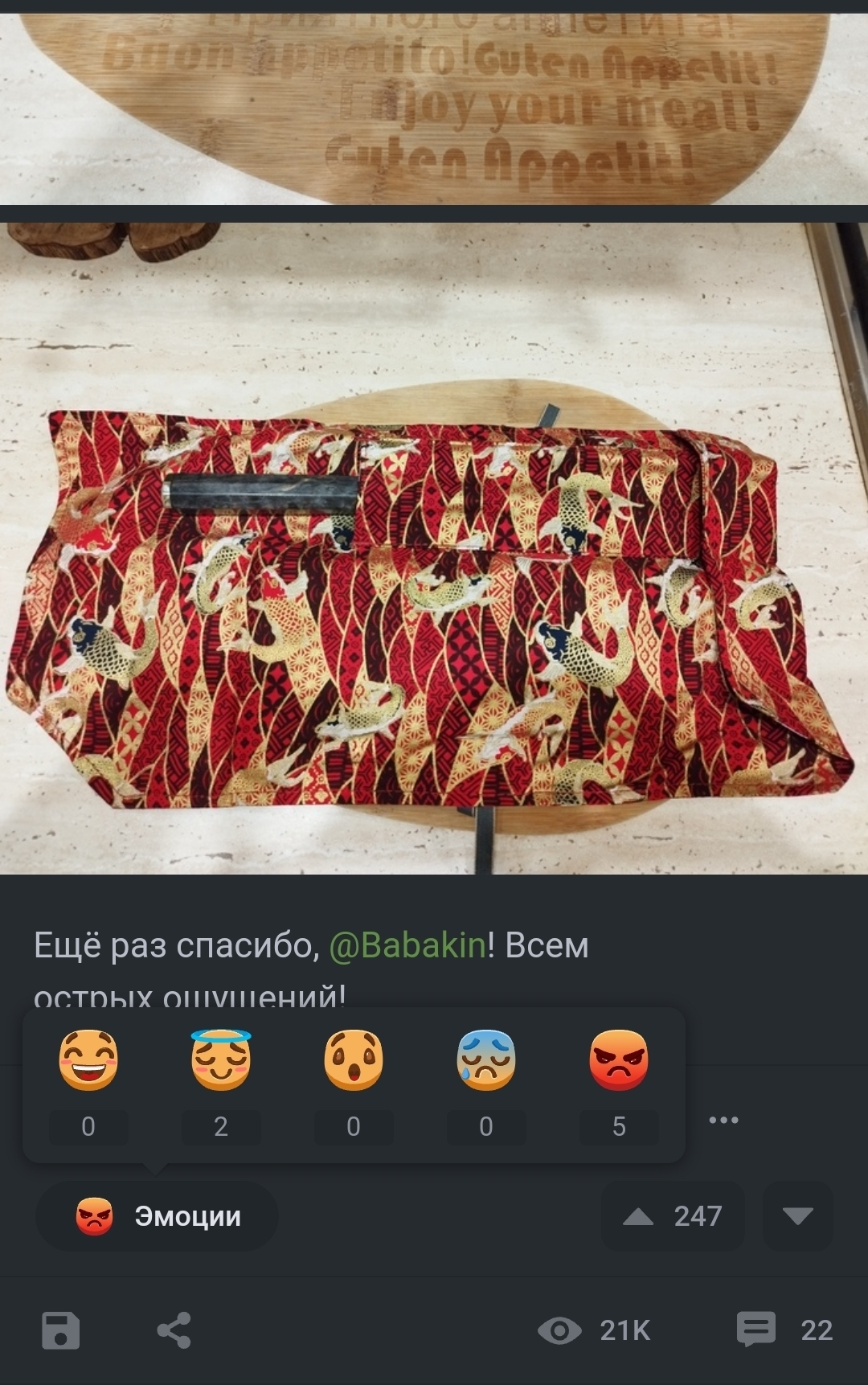React with the angel halo emoji
Screen dimensions: 868x1385
[221, 1060]
